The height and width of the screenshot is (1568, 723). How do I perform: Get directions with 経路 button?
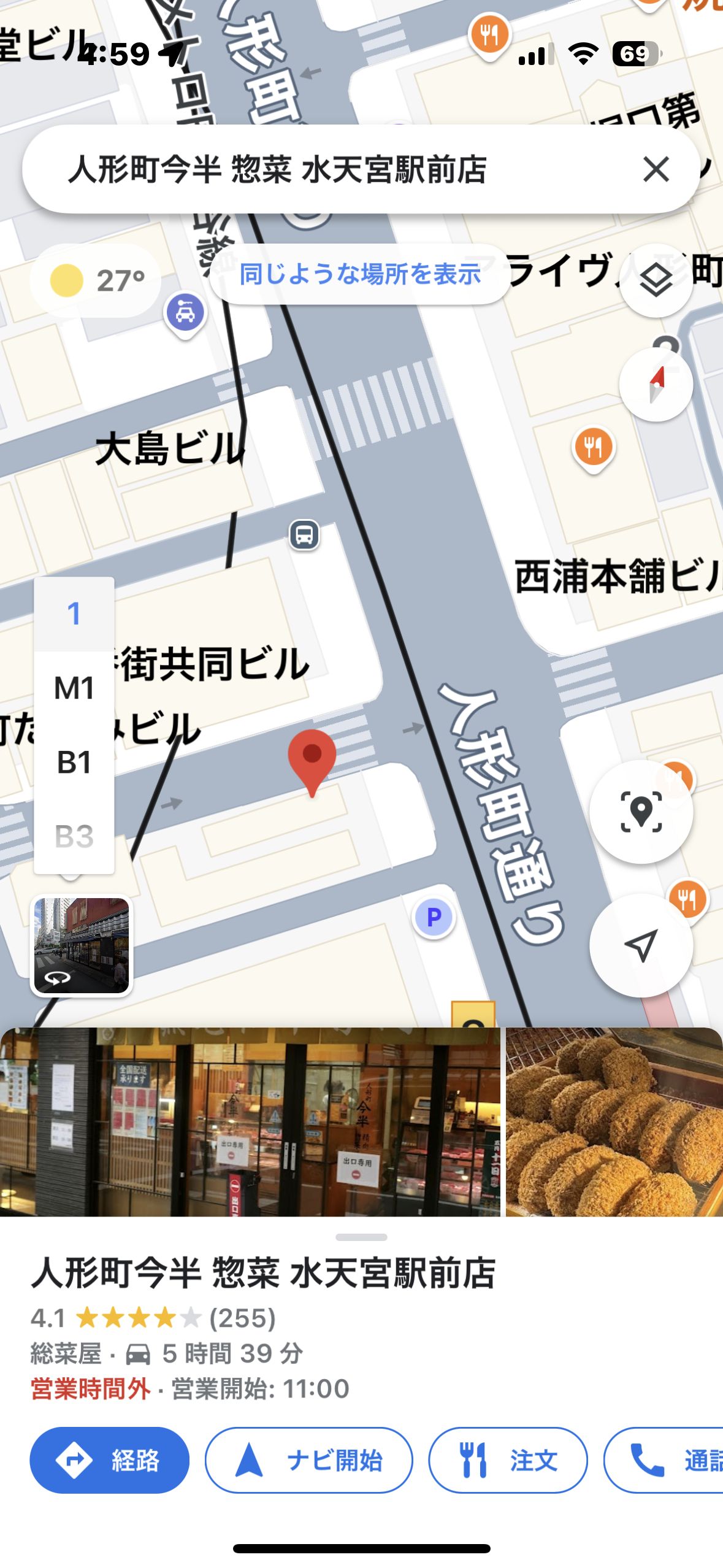(110, 1460)
